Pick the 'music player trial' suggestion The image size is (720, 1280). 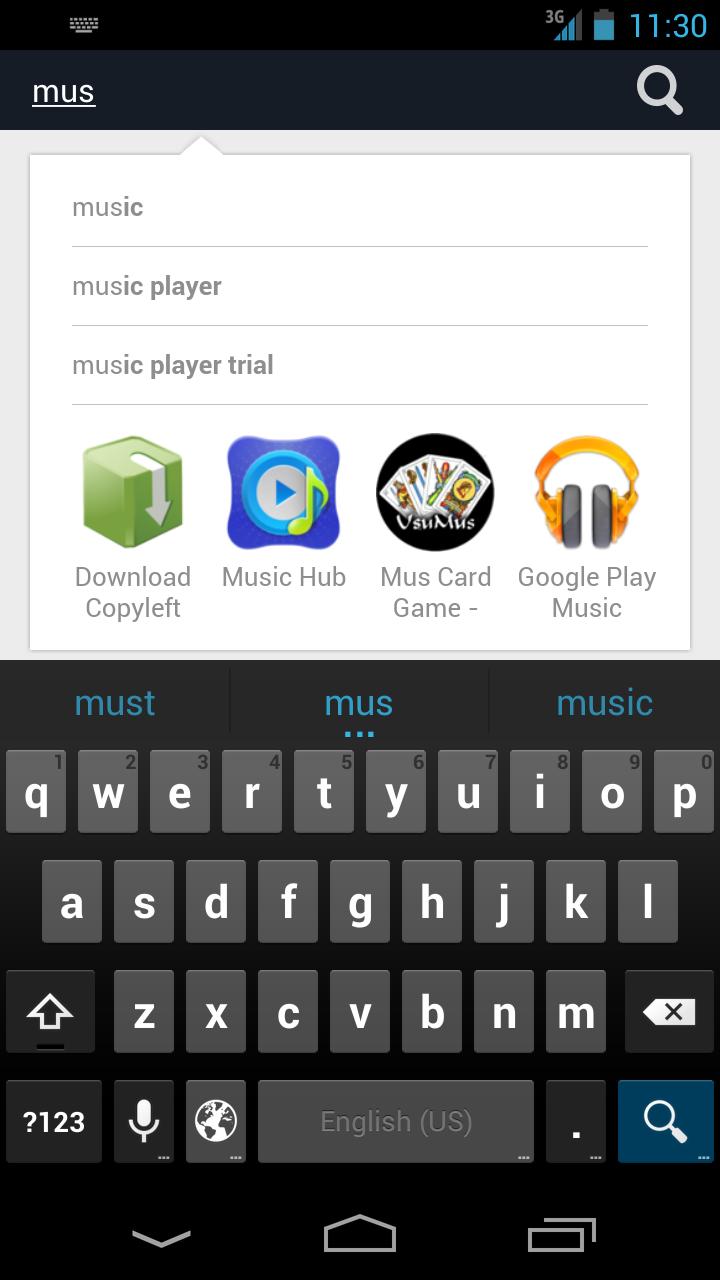click(x=360, y=365)
